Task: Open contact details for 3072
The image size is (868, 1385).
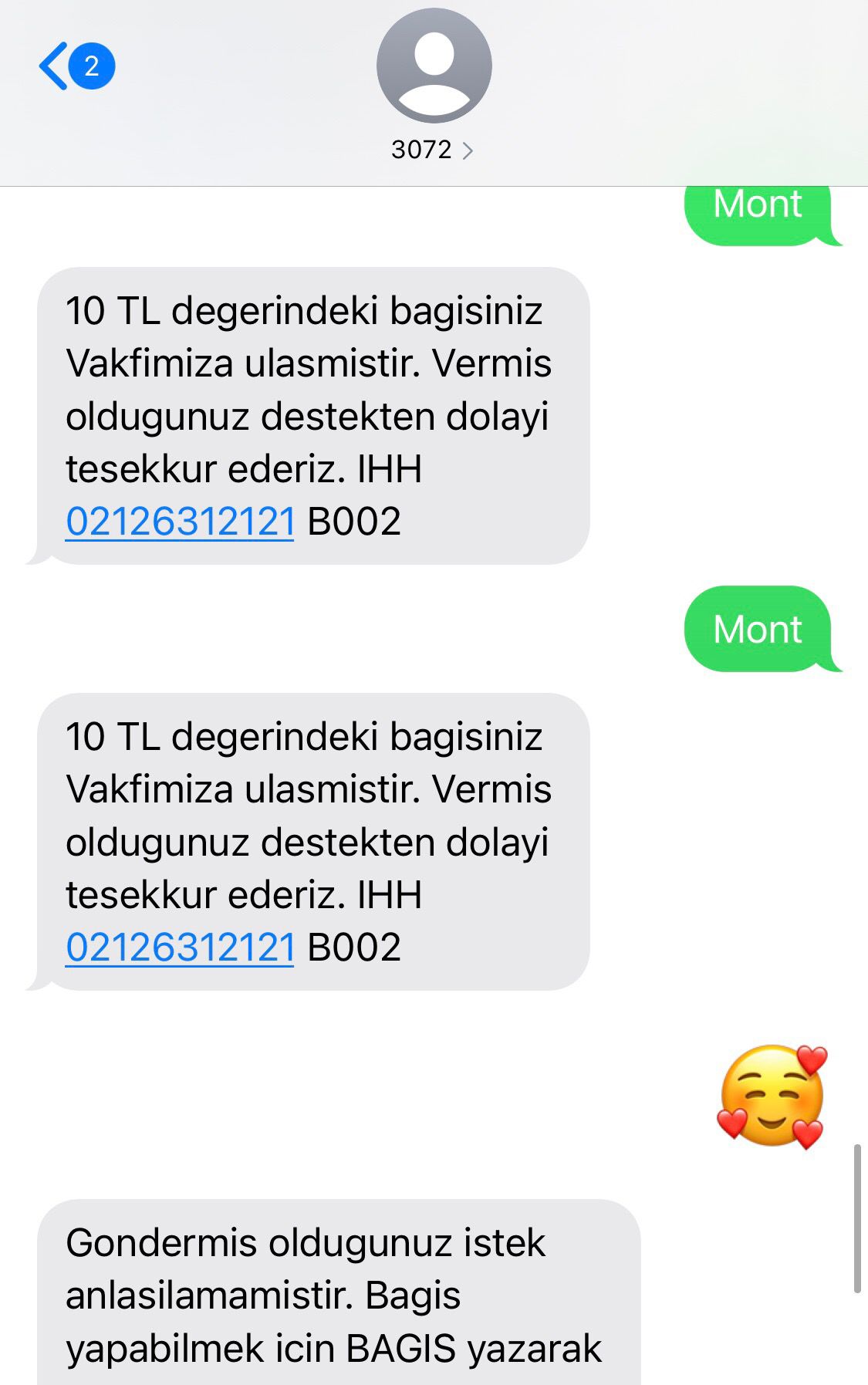Action: point(432,149)
